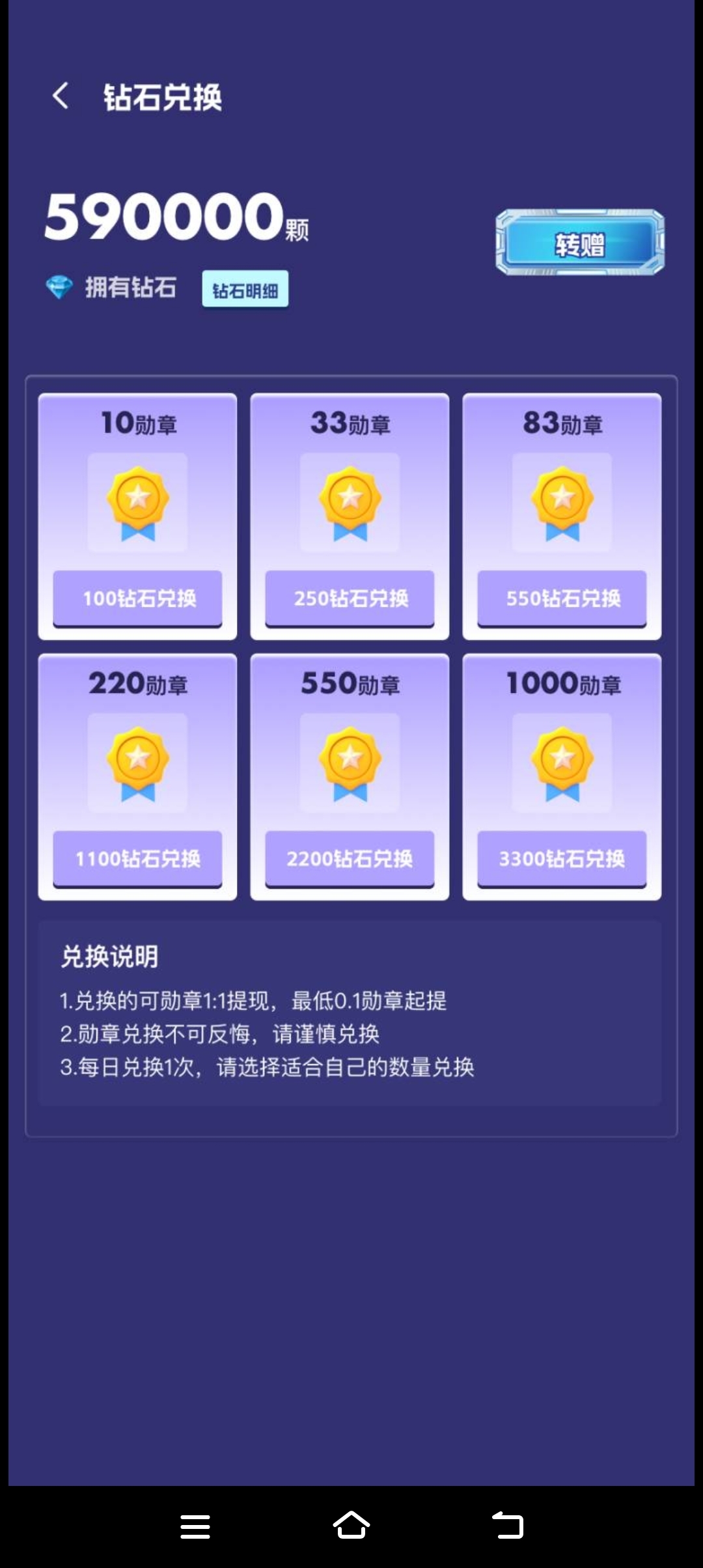Viewport: 703px width, 1568px height.
Task: Tap the 3300钻石兑换 exchange button
Action: pos(562,860)
